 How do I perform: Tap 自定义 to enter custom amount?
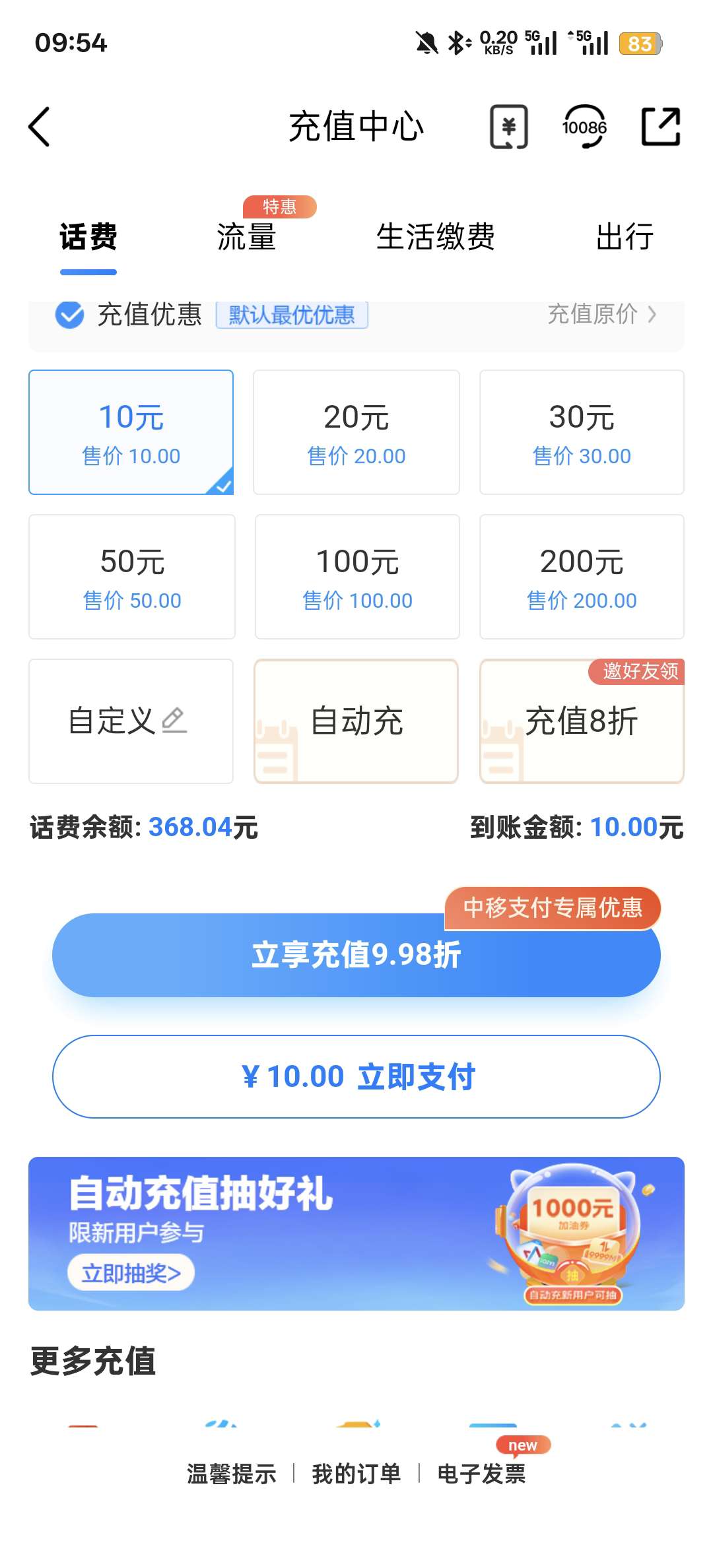click(x=130, y=720)
